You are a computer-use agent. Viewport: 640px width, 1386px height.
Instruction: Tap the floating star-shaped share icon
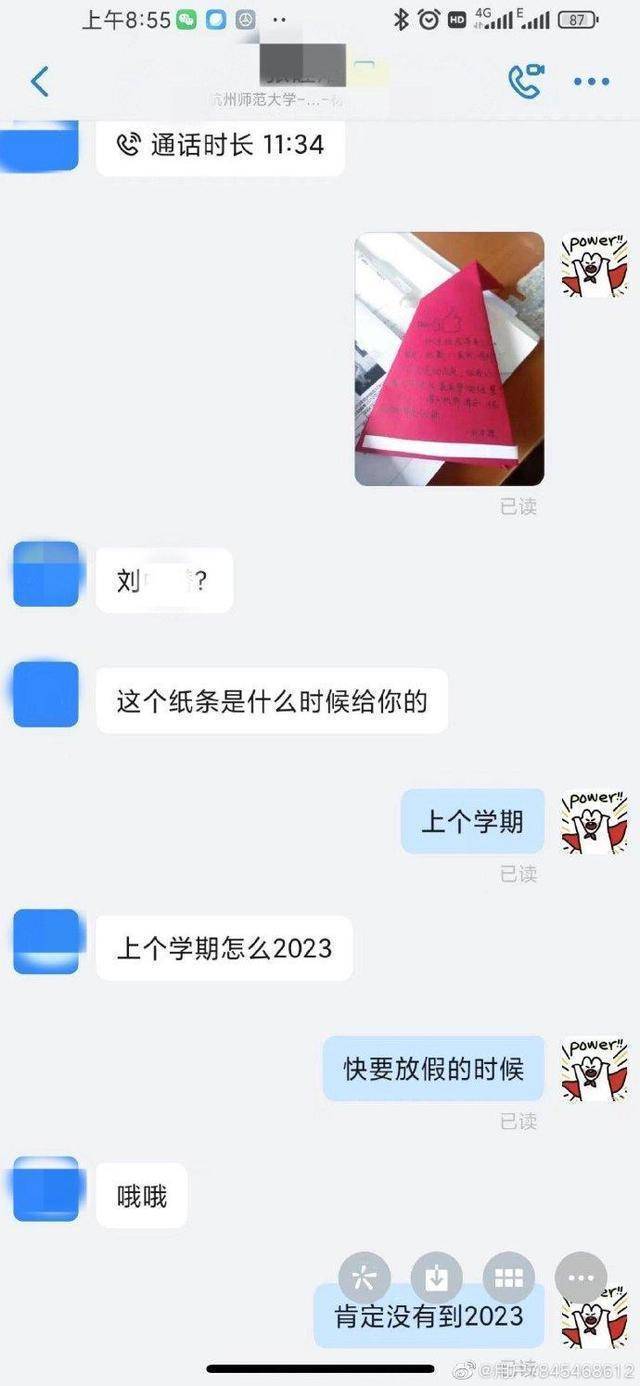(365, 1278)
